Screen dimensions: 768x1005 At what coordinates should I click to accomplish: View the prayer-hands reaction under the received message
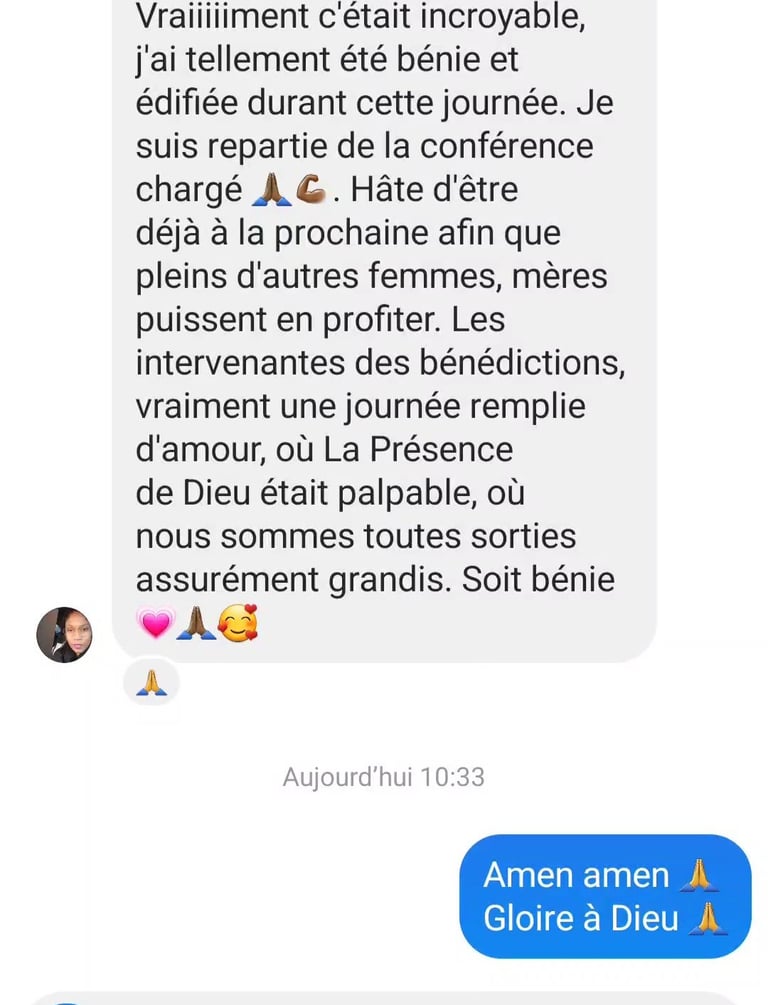coord(150,682)
